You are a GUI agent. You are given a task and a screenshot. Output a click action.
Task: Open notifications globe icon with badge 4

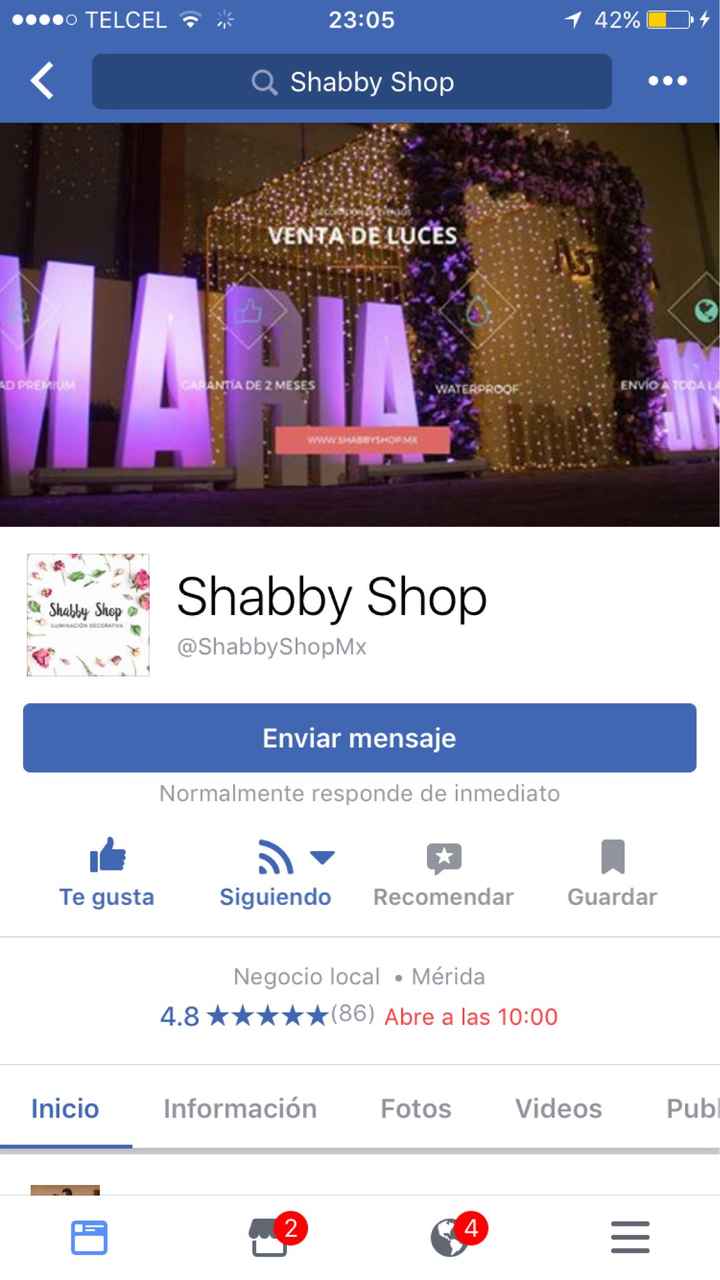click(450, 1236)
